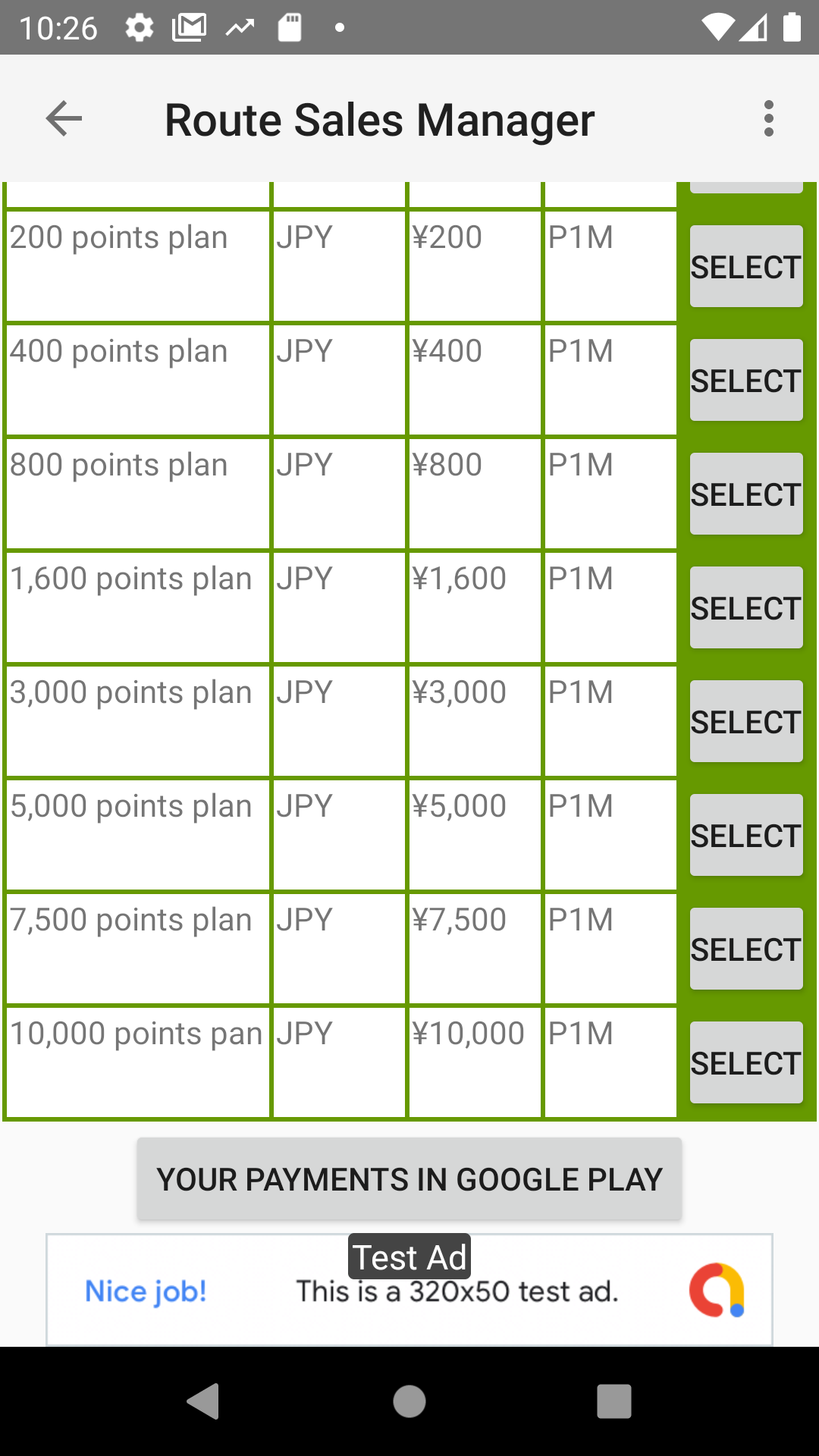Select the 400 points plan

(746, 380)
